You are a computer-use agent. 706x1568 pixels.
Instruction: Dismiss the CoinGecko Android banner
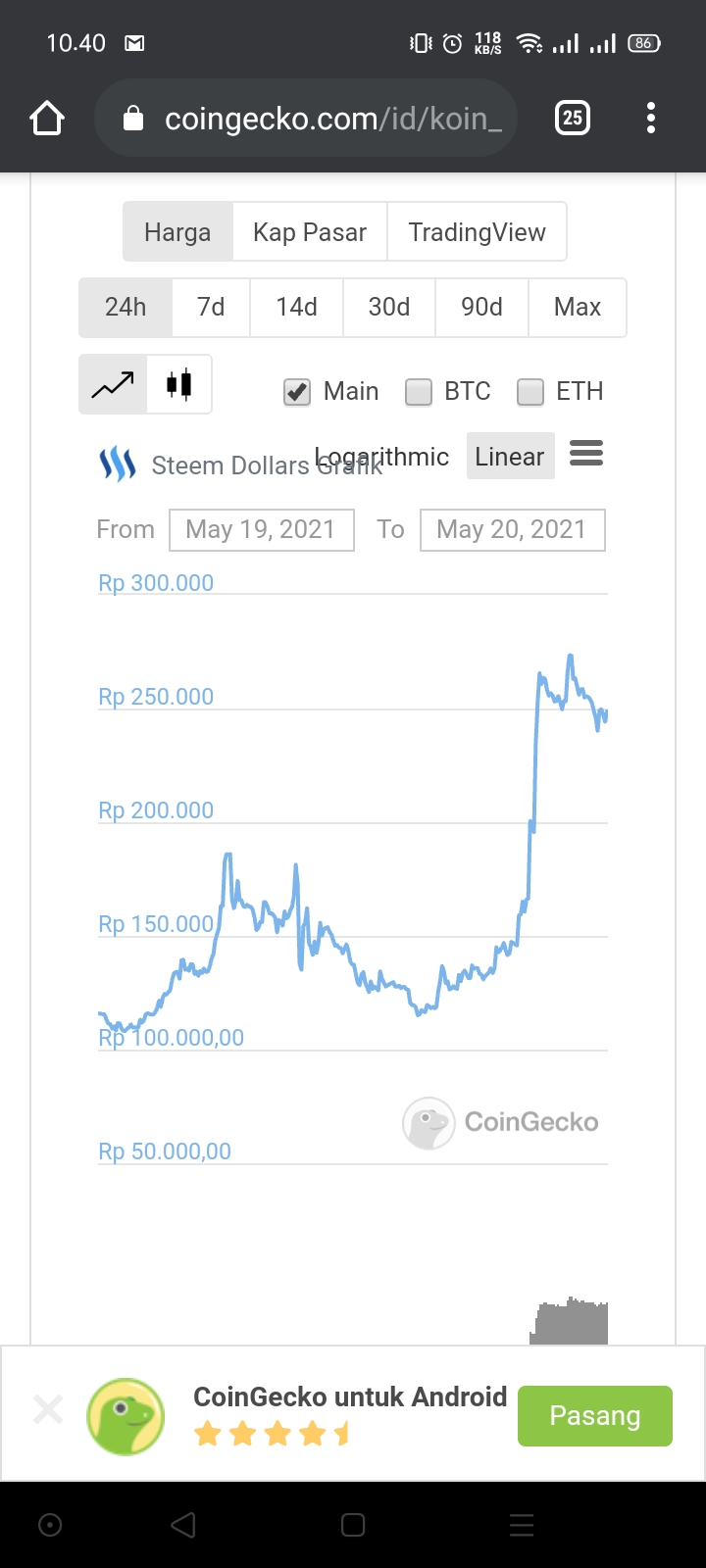pos(48,1410)
